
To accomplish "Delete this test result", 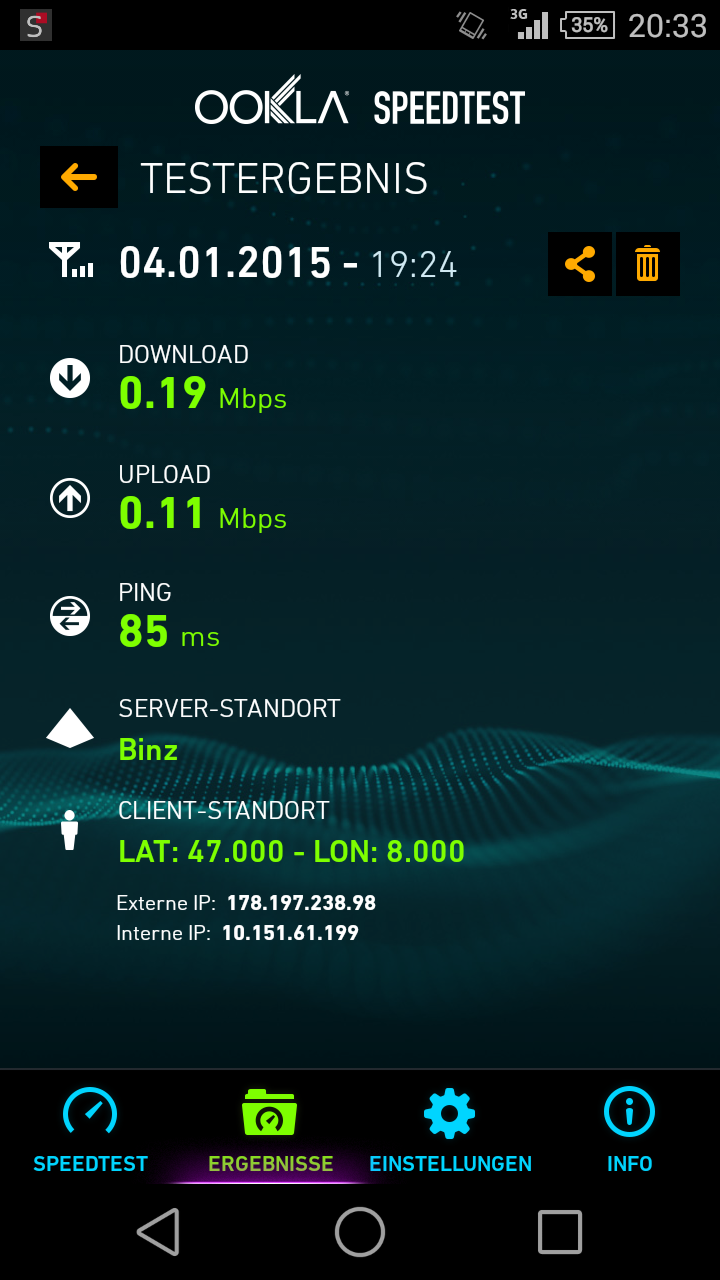I will (x=648, y=264).
